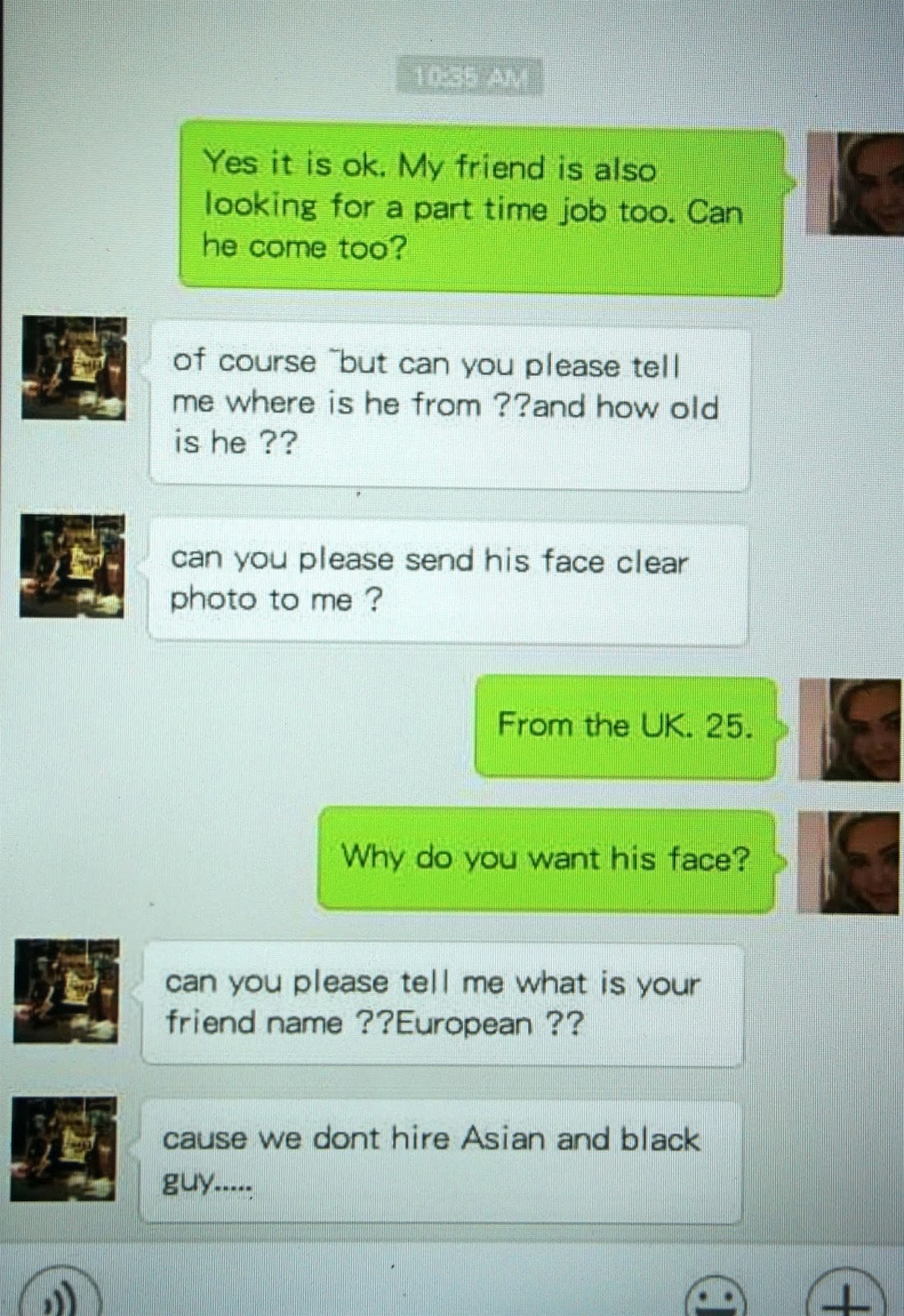View the avatar beside "cause we dont hire" message
This screenshot has height=1316, width=904.
[x=64, y=1147]
